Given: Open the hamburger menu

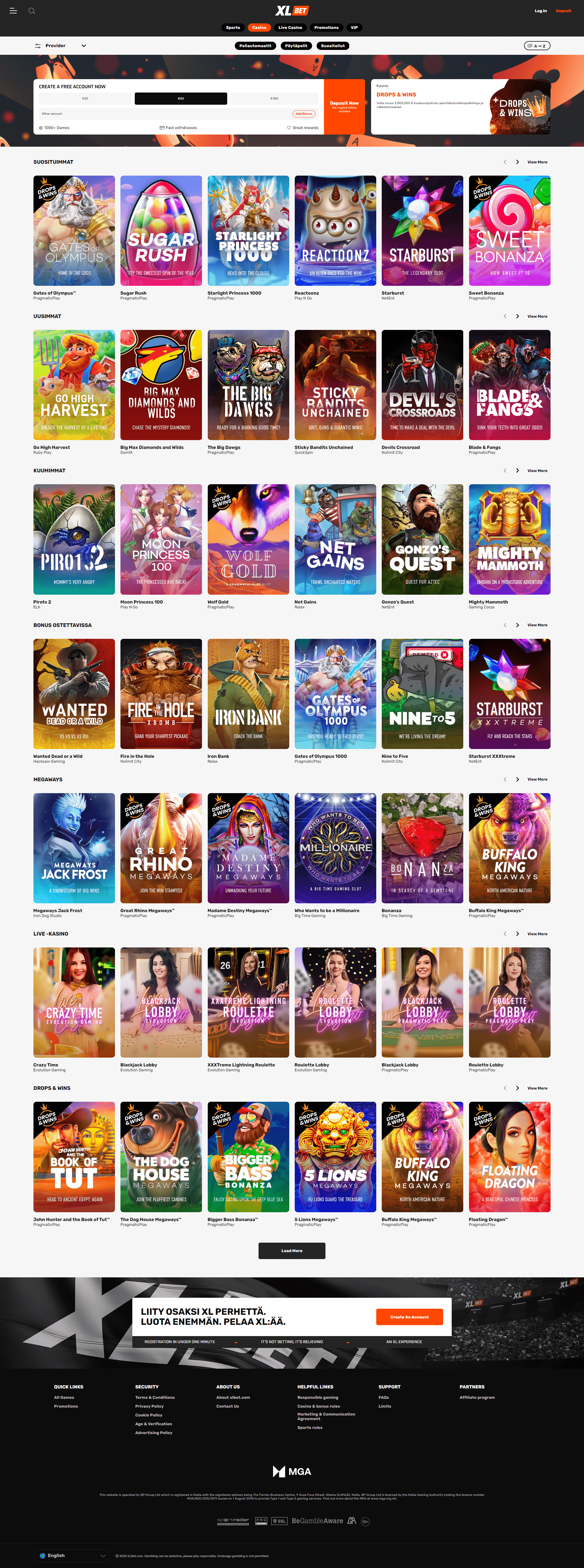Looking at the screenshot, I should point(13,11).
